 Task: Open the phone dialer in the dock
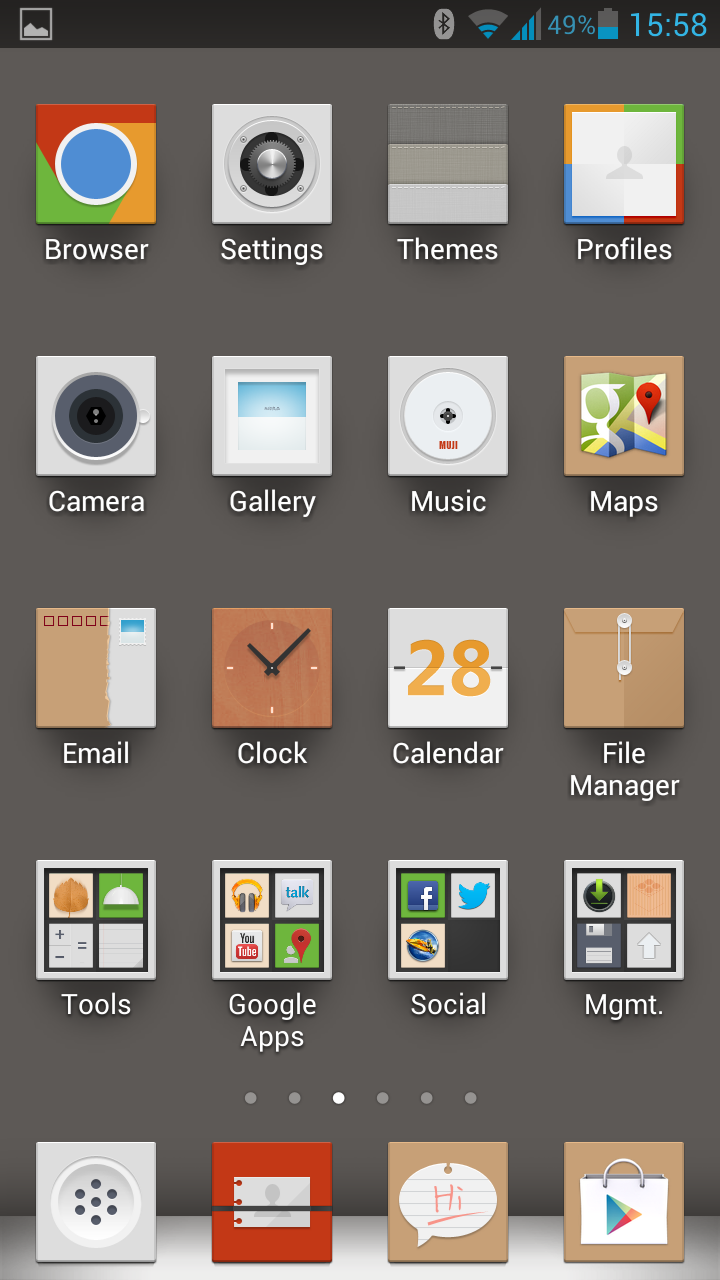(96, 1202)
